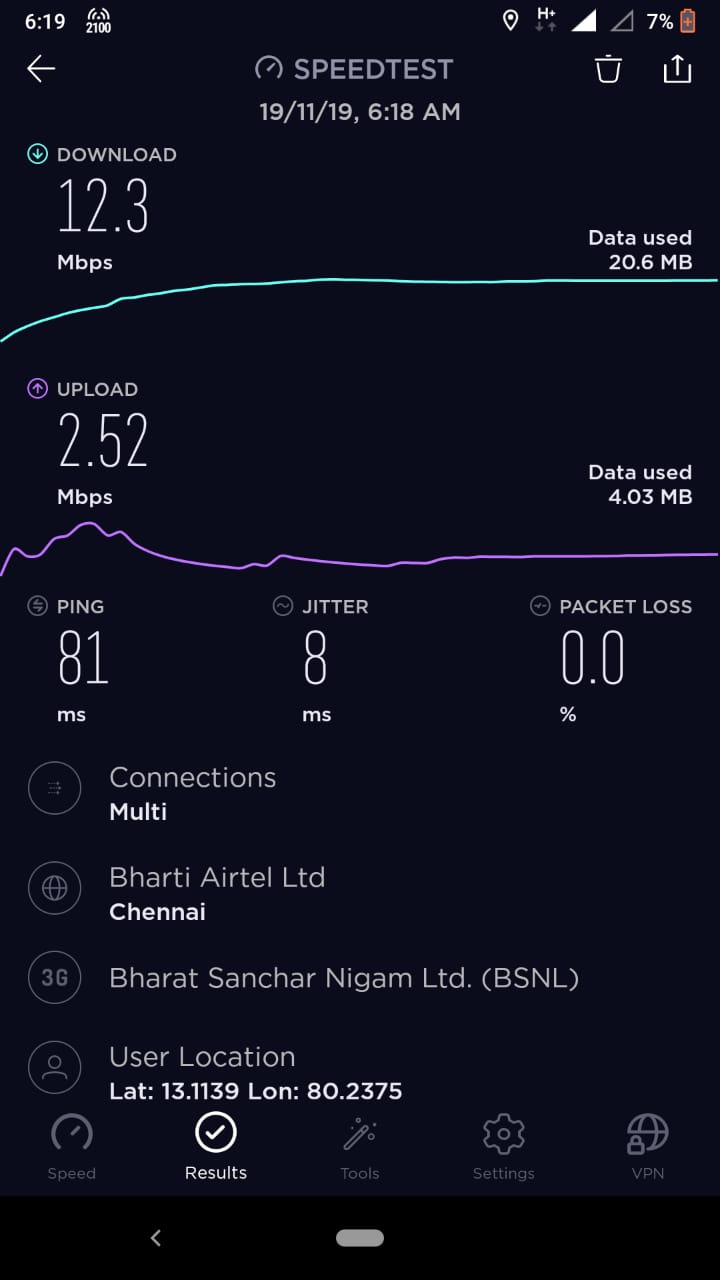Open the Results tab
This screenshot has height=1280, width=720.
[216, 1148]
